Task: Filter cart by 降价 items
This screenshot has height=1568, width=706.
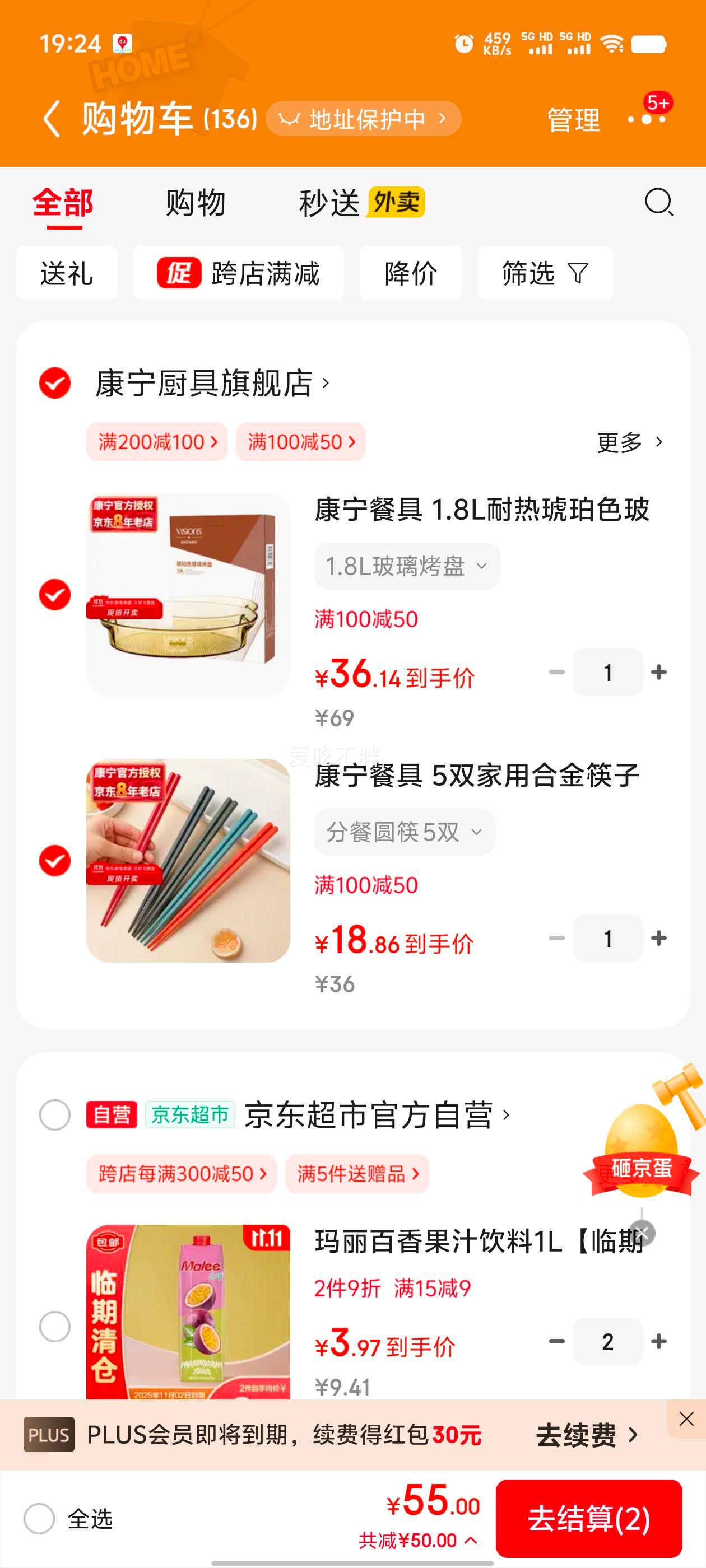Action: point(410,273)
